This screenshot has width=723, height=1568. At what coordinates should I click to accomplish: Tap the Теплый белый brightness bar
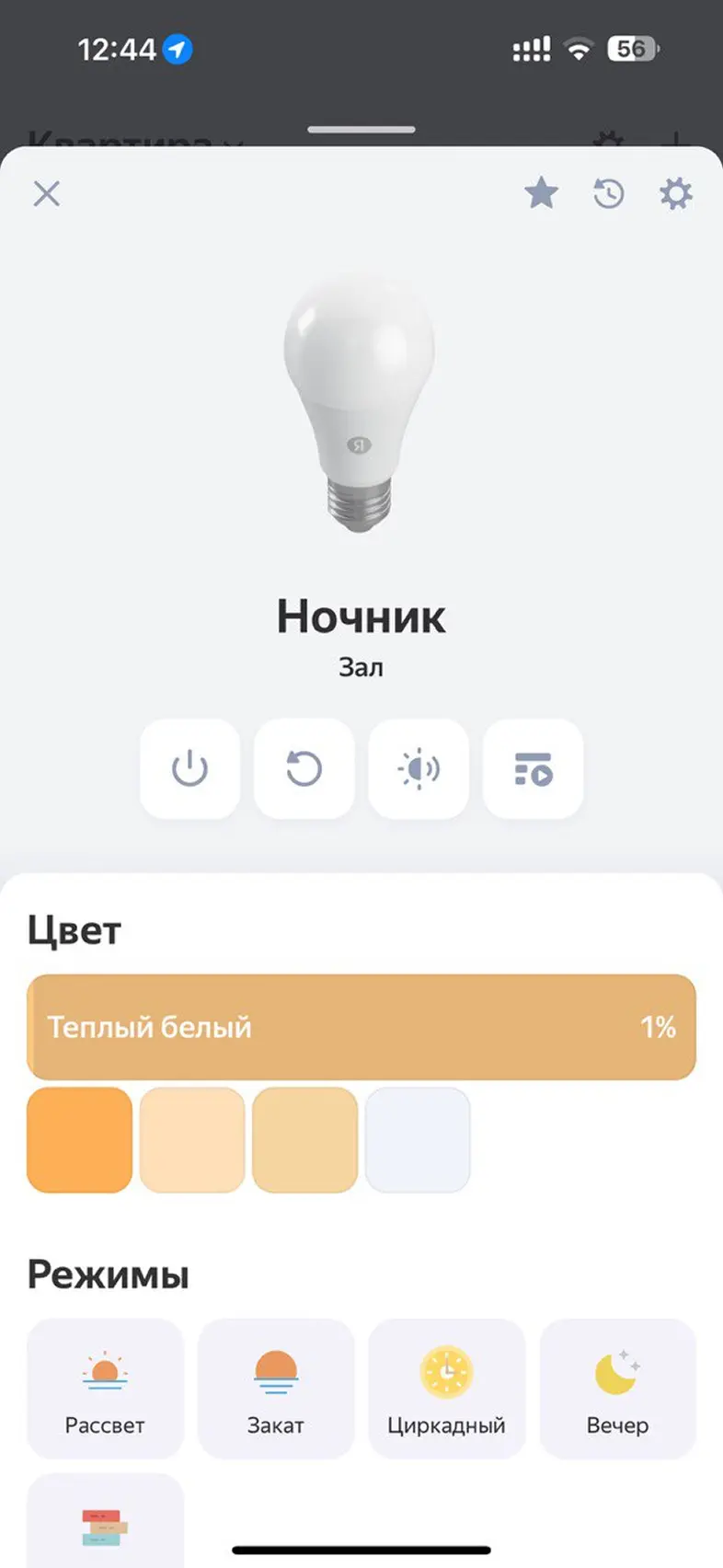[361, 1027]
